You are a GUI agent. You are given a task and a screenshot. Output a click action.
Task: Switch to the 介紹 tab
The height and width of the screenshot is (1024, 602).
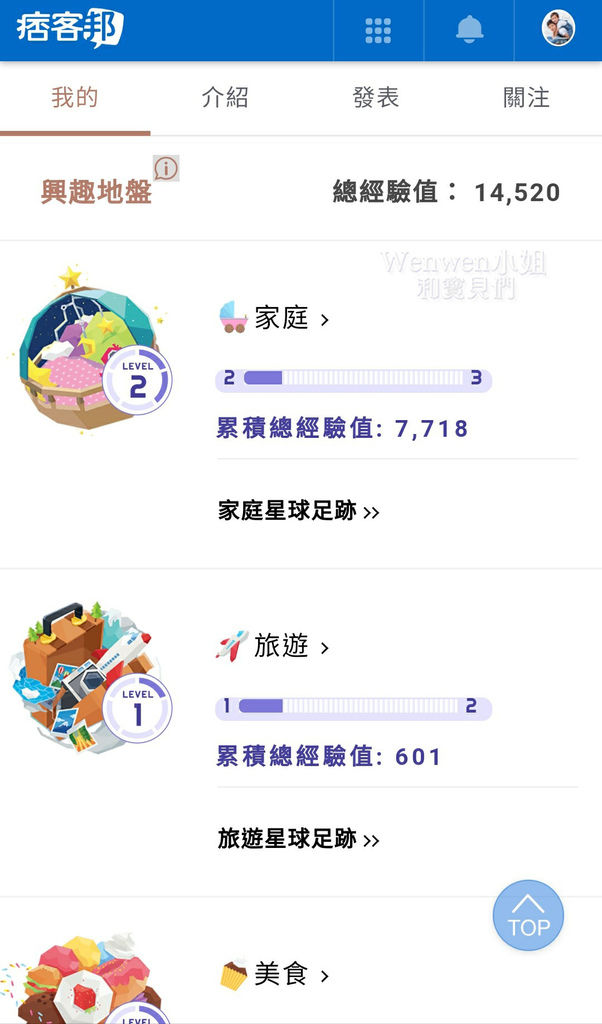225,98
